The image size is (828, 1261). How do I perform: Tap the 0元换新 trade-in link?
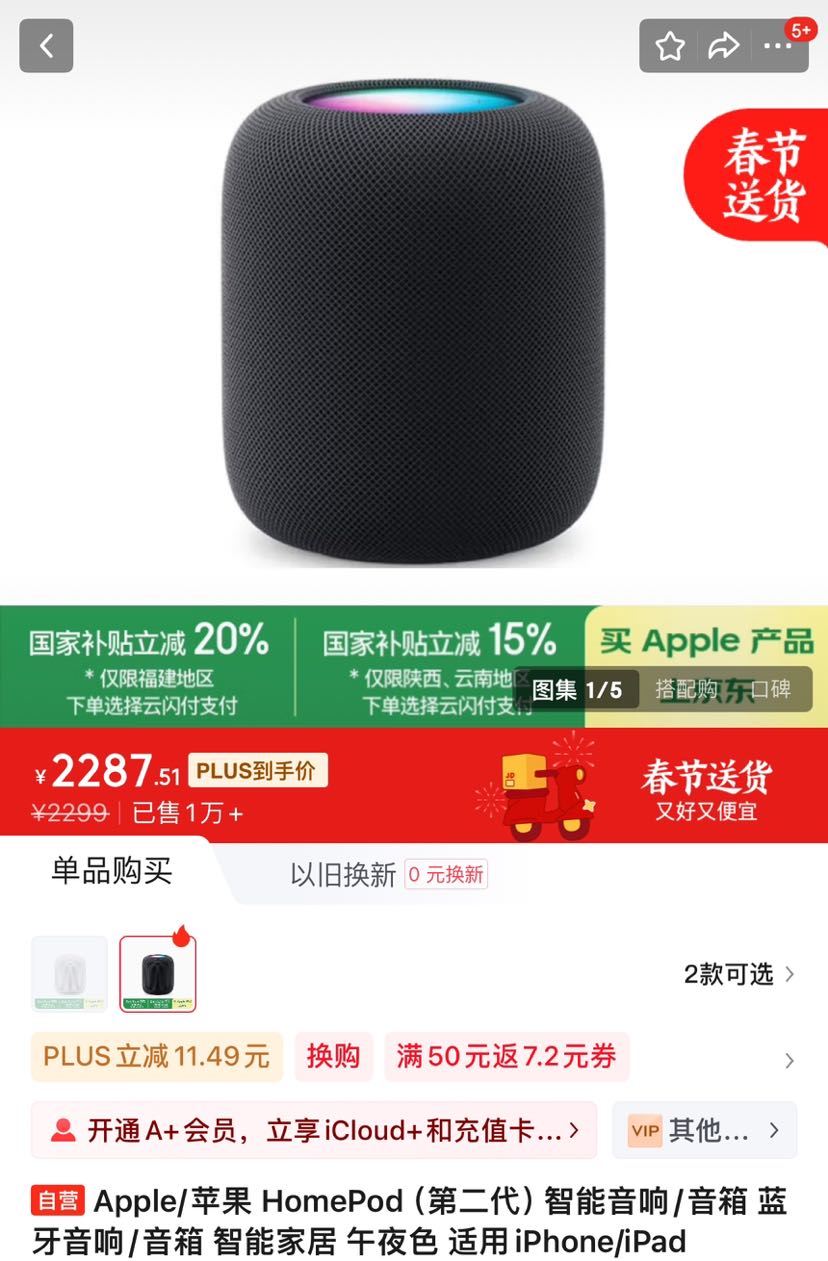tap(445, 874)
